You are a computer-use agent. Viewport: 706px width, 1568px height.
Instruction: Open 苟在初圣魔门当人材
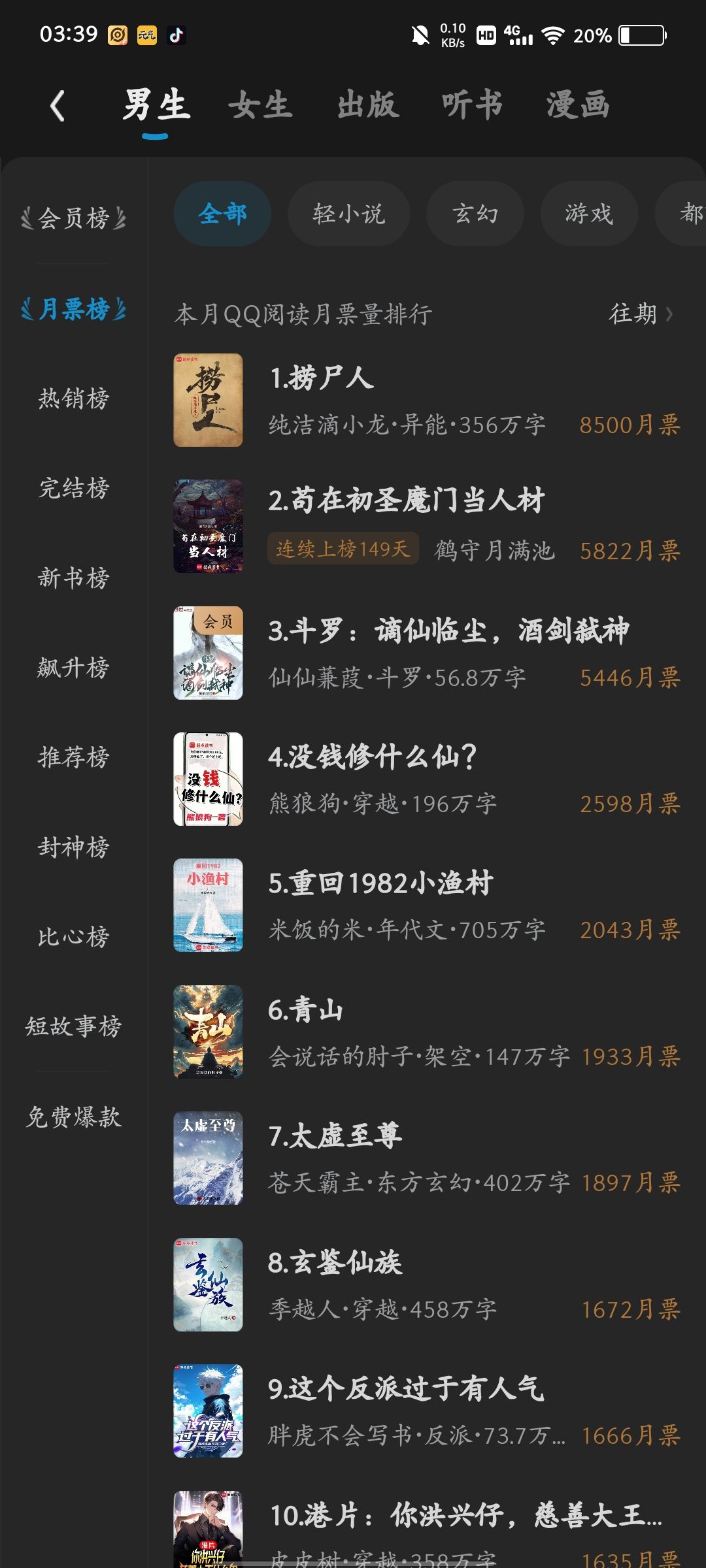coord(425,526)
